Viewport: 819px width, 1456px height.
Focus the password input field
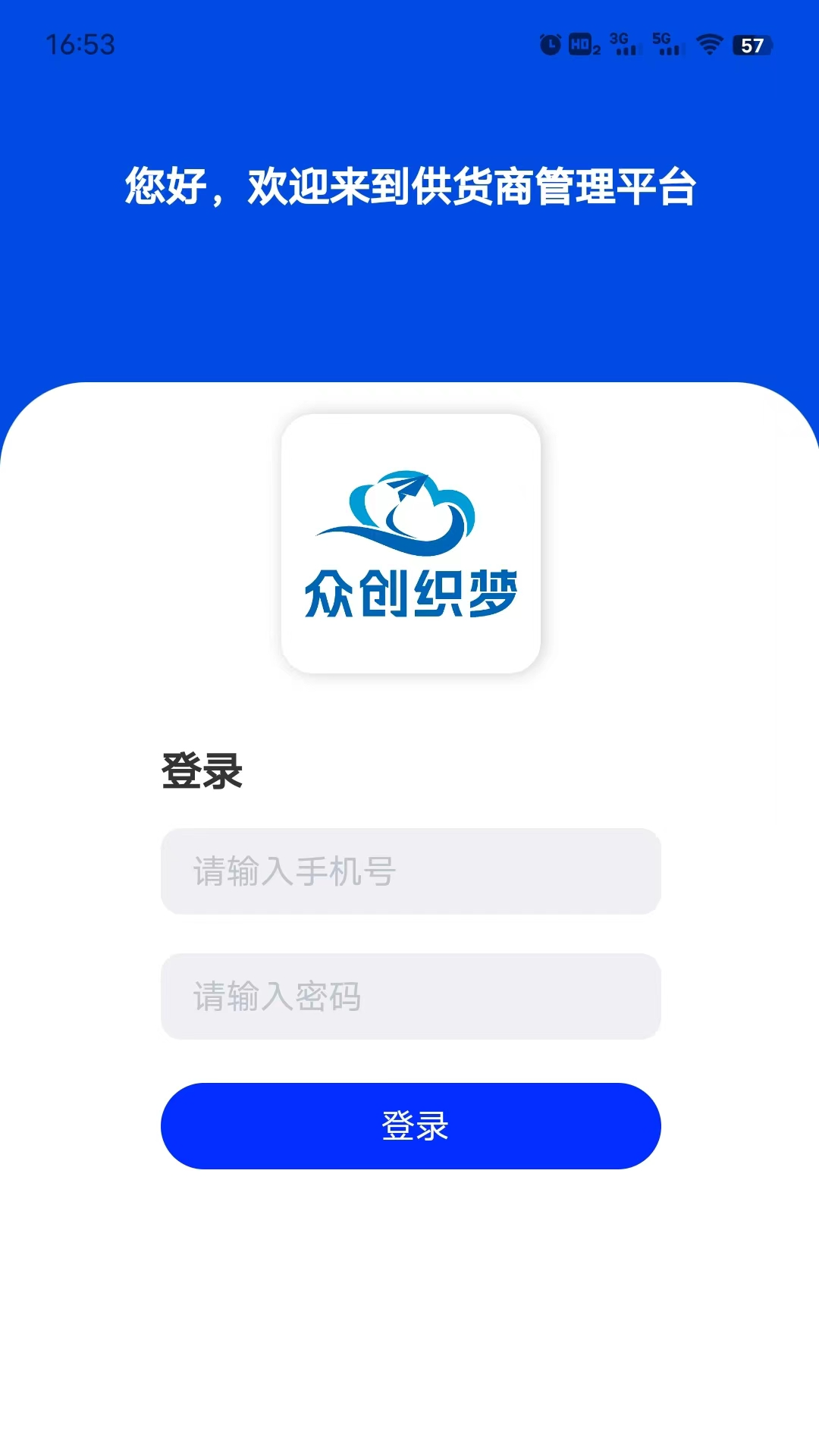pos(410,996)
